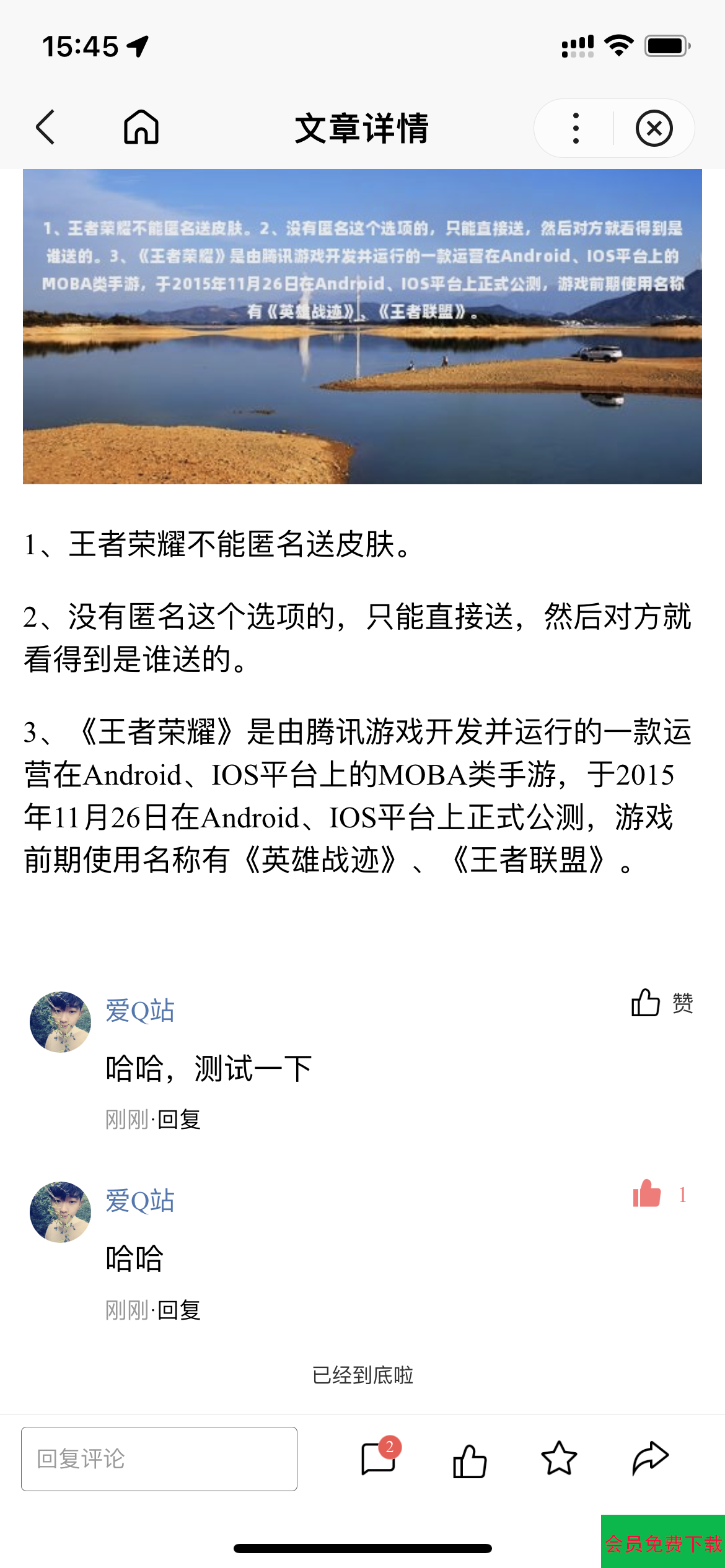The image size is (725, 1568).
Task: Share this article with the arrow icon
Action: [650, 1458]
